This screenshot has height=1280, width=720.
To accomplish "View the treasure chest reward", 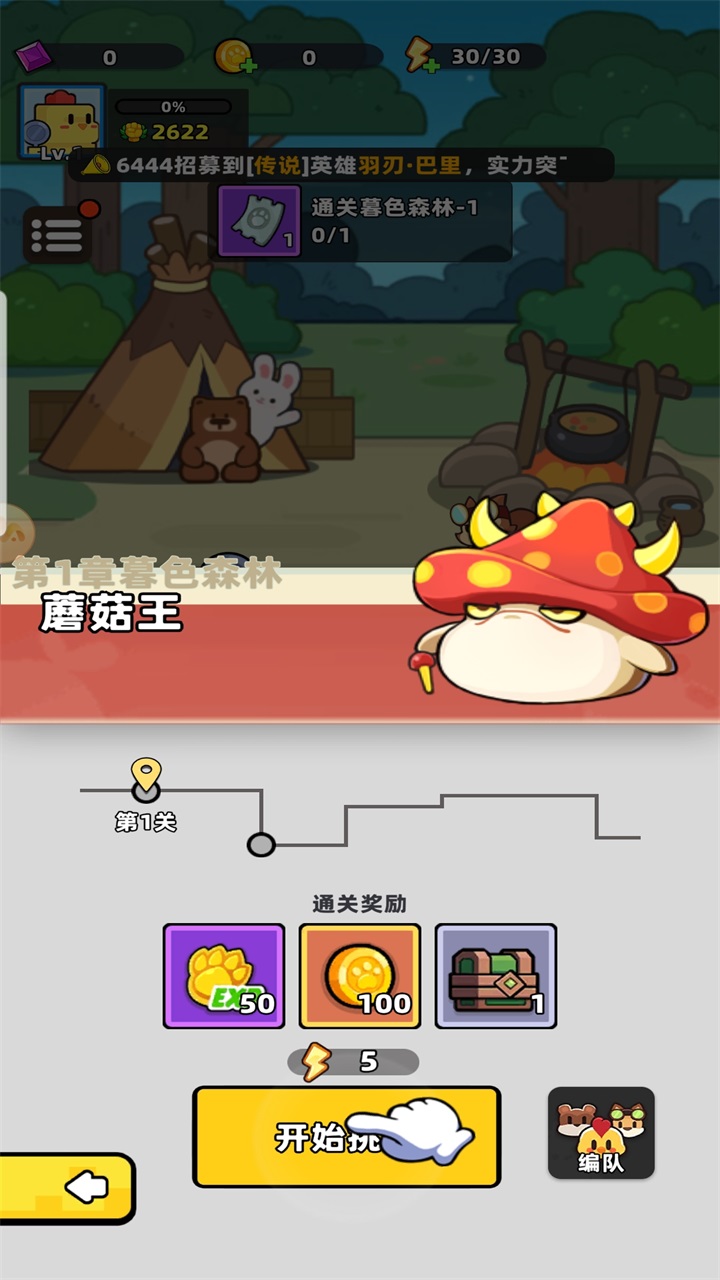I will tap(496, 976).
